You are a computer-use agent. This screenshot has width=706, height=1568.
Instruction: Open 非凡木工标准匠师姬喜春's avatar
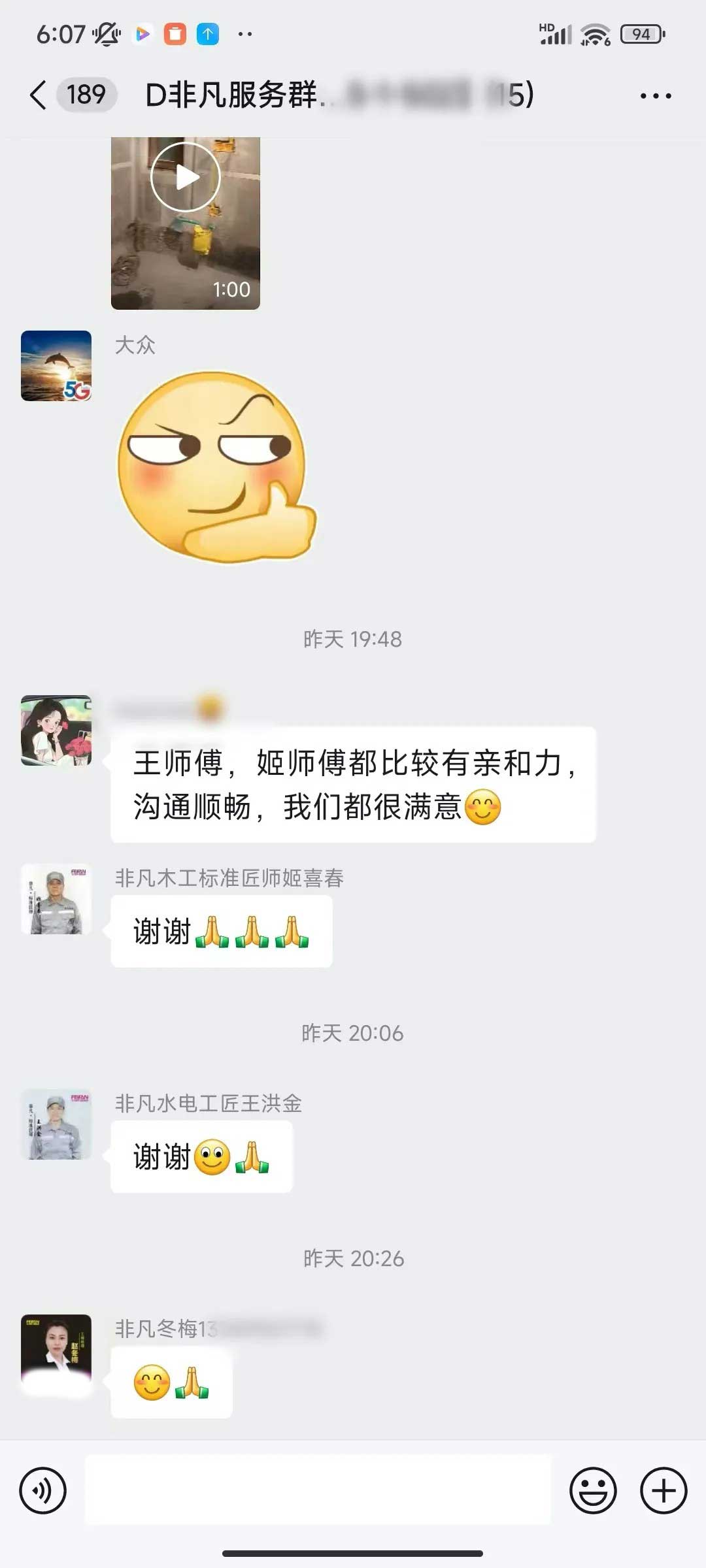coord(56,899)
